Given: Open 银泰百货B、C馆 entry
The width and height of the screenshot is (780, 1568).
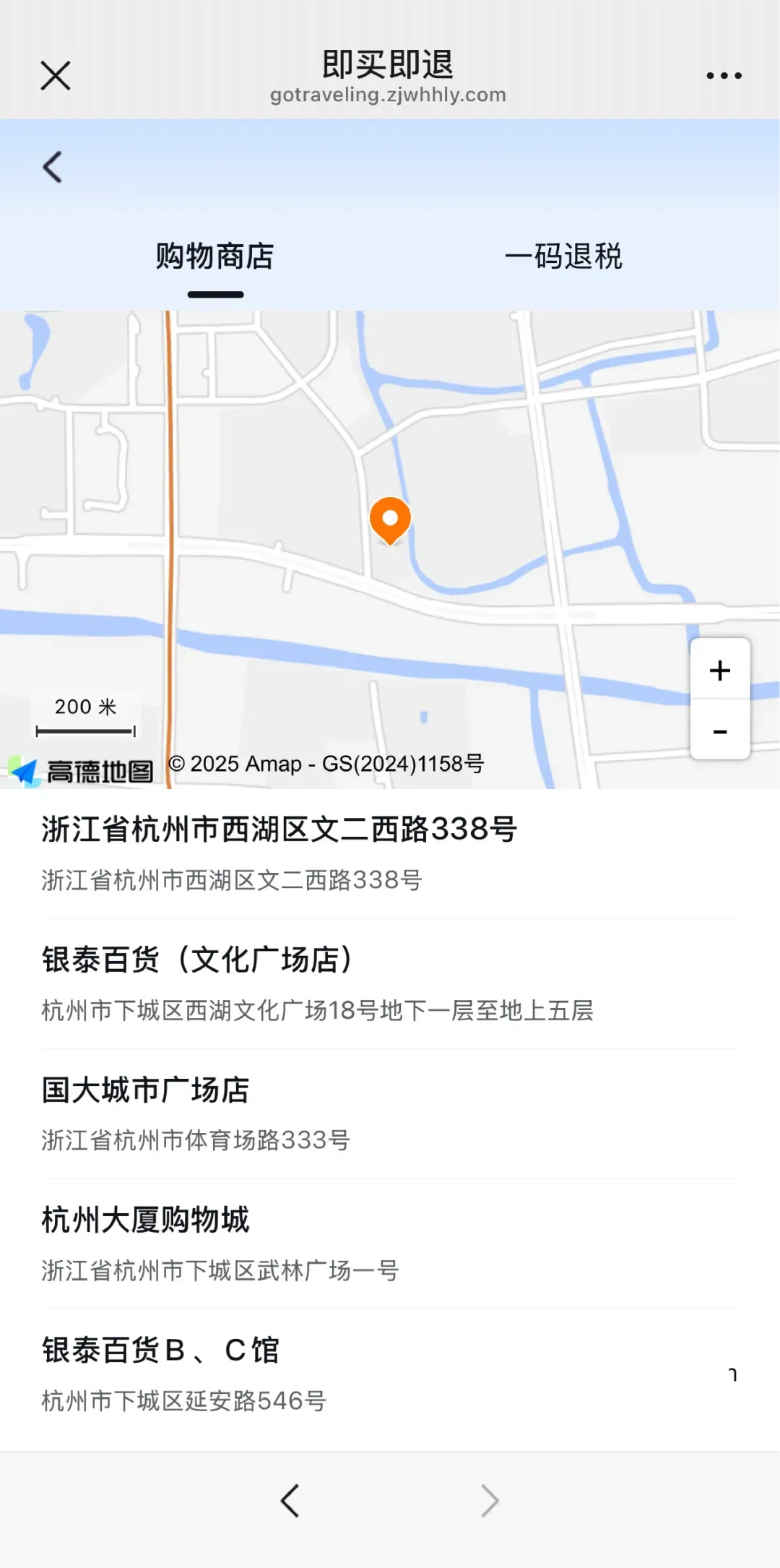Looking at the screenshot, I should (x=390, y=1374).
